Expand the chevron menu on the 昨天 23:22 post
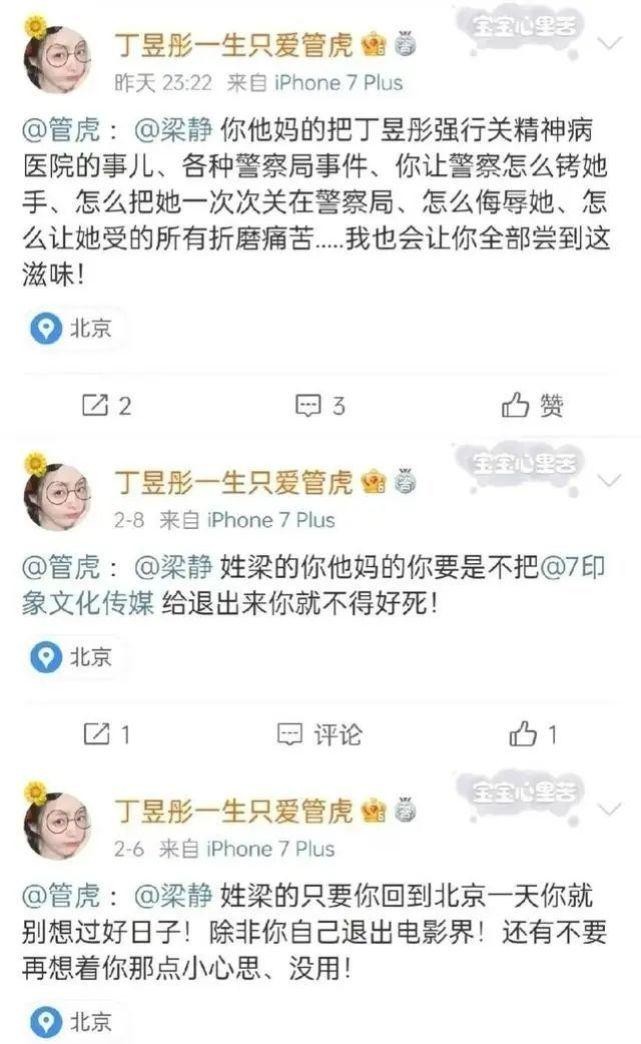 [x=609, y=45]
